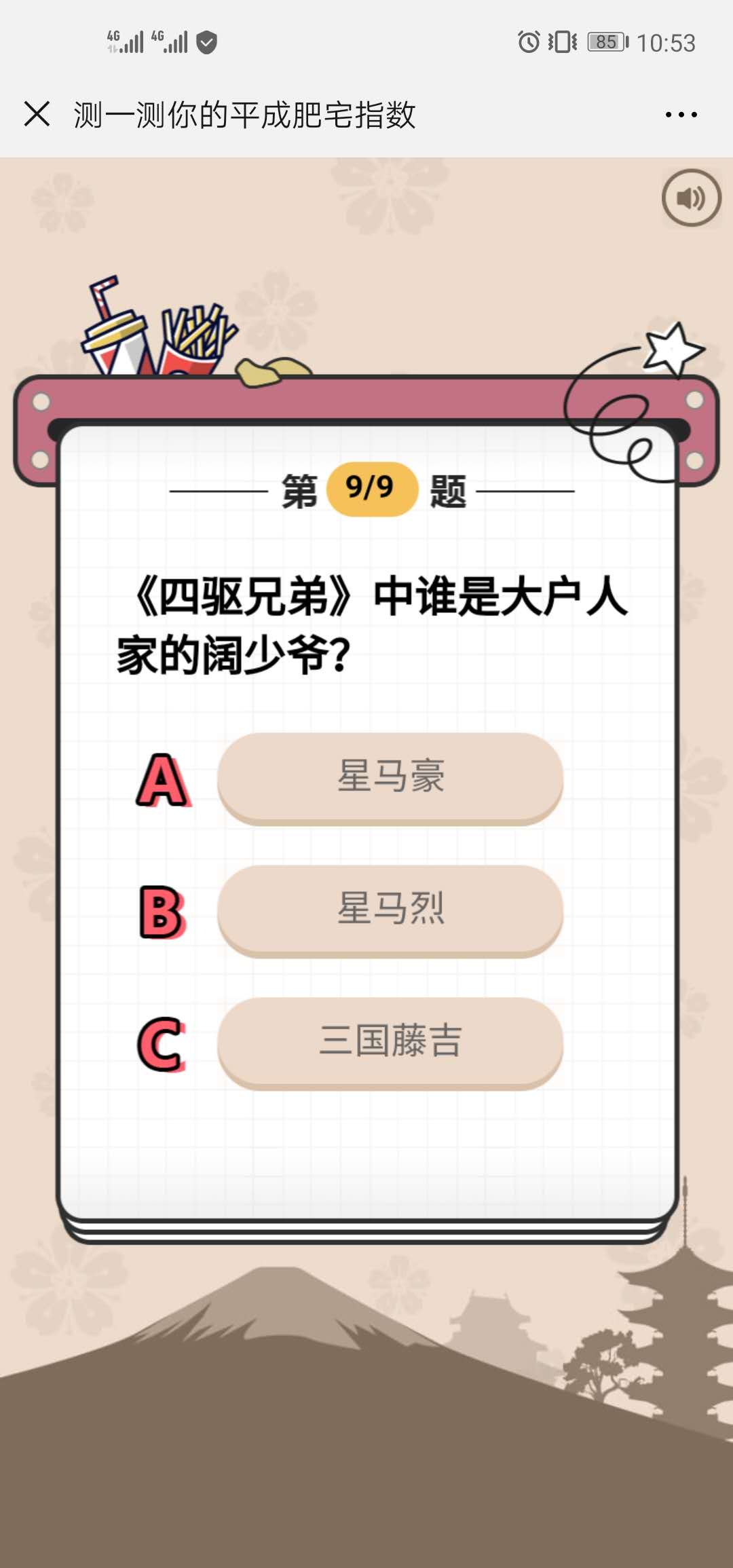Select answer A 星马豪
The height and width of the screenshot is (1568, 733).
click(390, 777)
